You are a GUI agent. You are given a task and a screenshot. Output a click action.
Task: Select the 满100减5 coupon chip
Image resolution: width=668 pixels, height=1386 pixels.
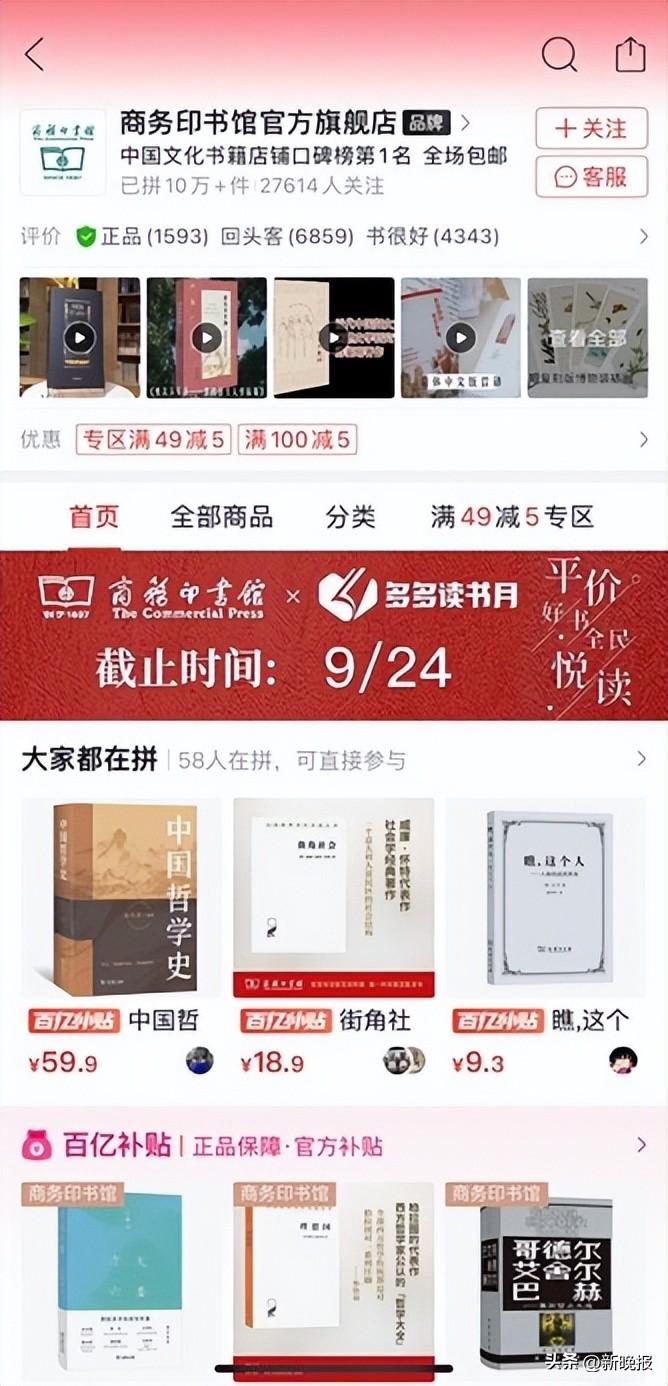coord(297,439)
